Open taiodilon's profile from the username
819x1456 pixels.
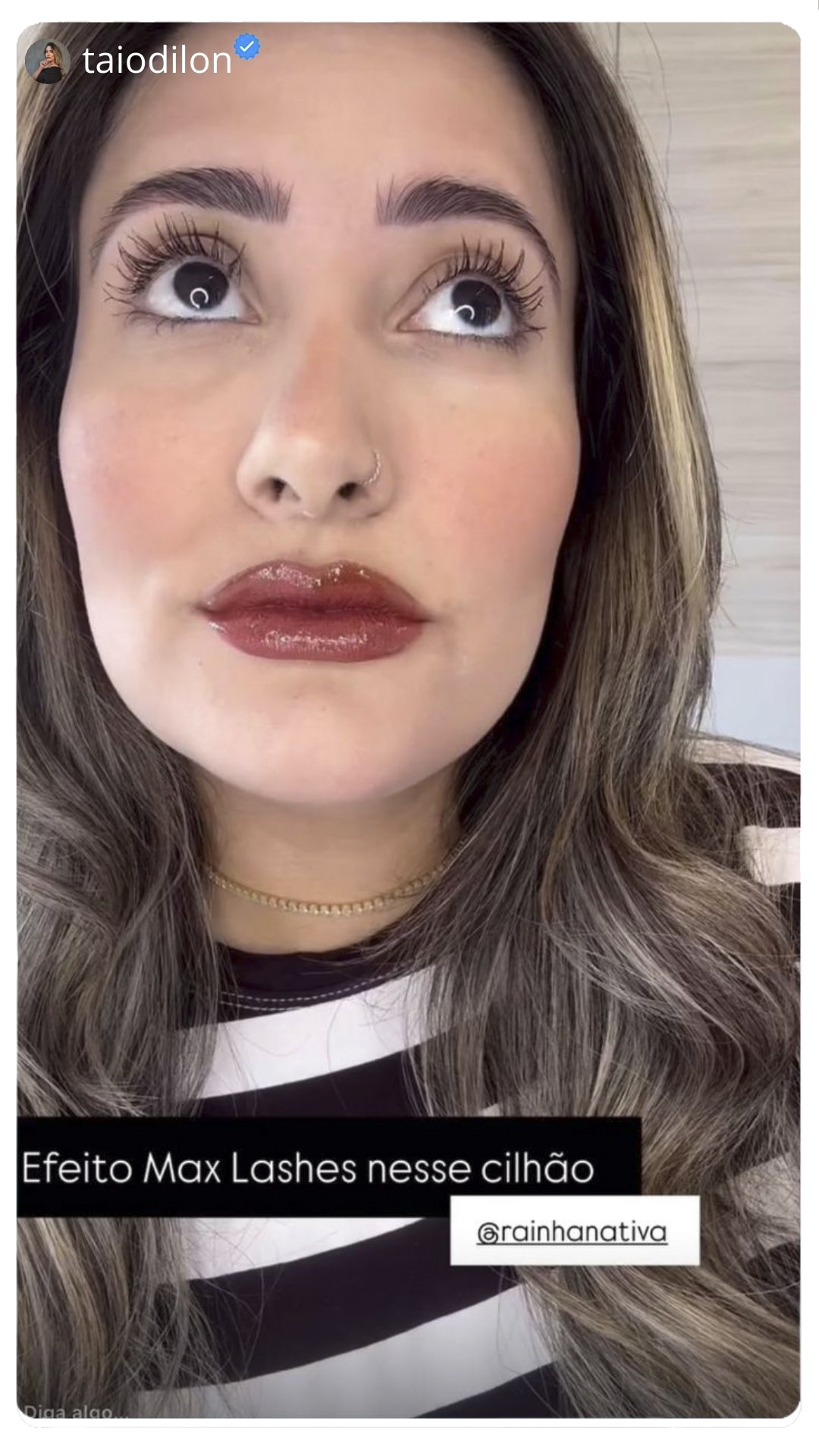click(156, 61)
